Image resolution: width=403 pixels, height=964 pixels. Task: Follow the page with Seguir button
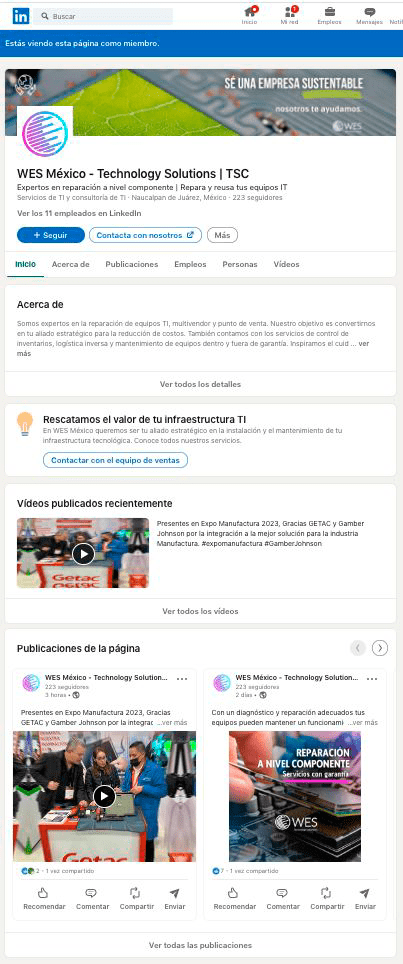50,235
